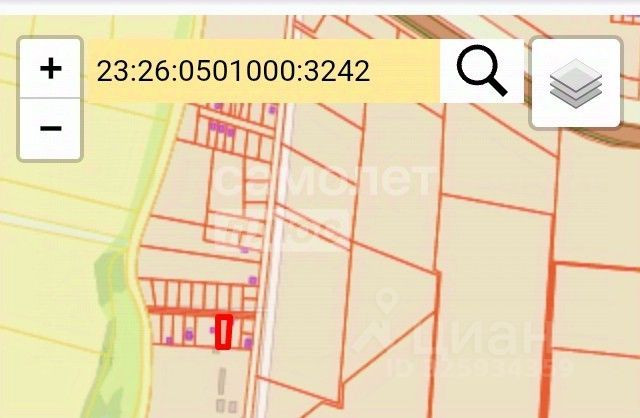
Task: Zoom out with the minus button
Action: coord(50,129)
